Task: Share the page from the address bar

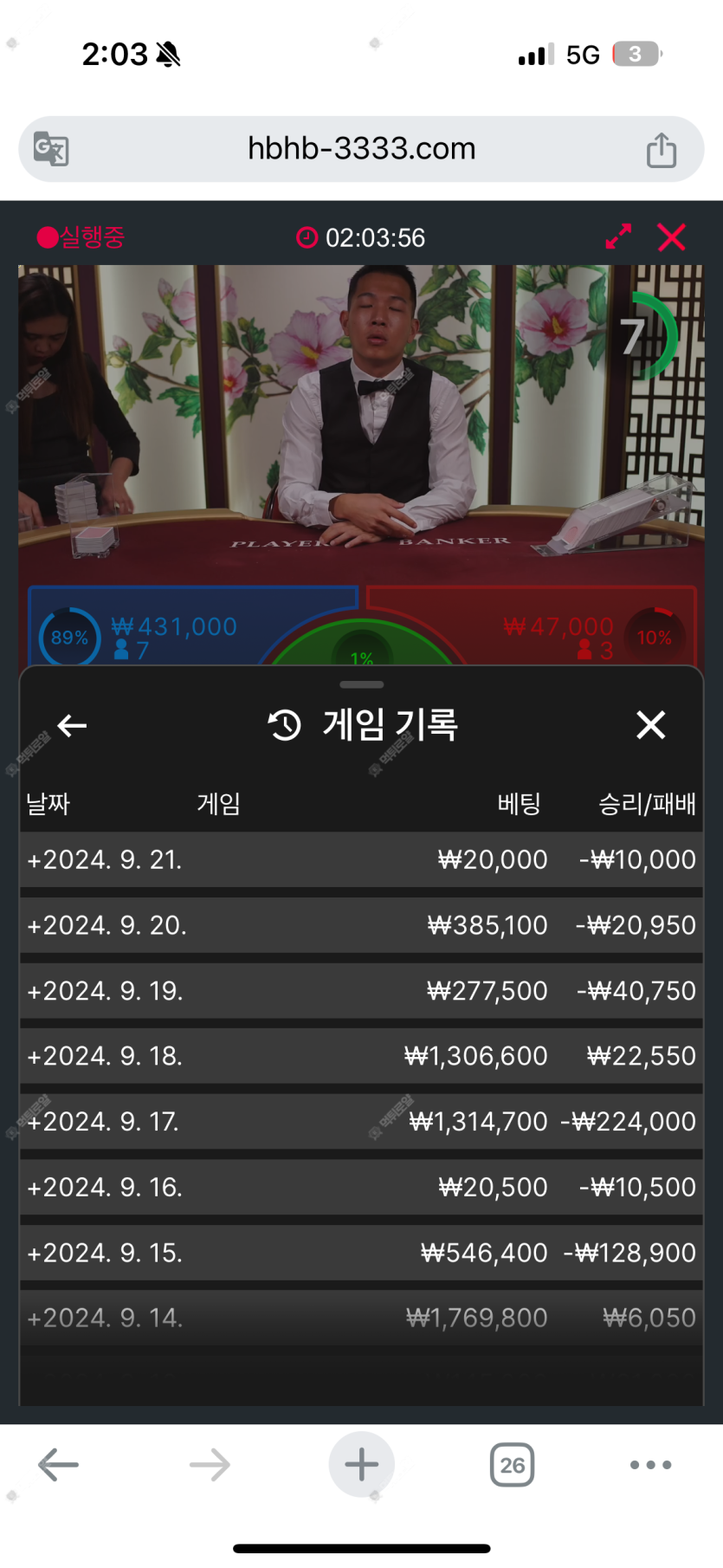Action: [662, 150]
